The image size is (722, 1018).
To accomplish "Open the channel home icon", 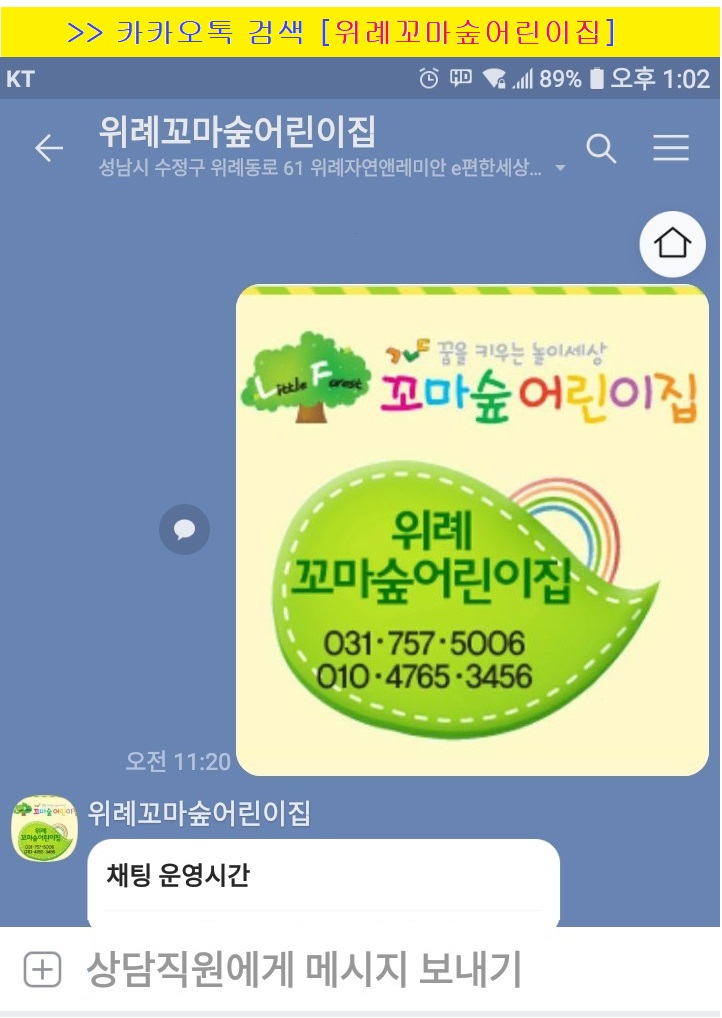I will [x=672, y=243].
